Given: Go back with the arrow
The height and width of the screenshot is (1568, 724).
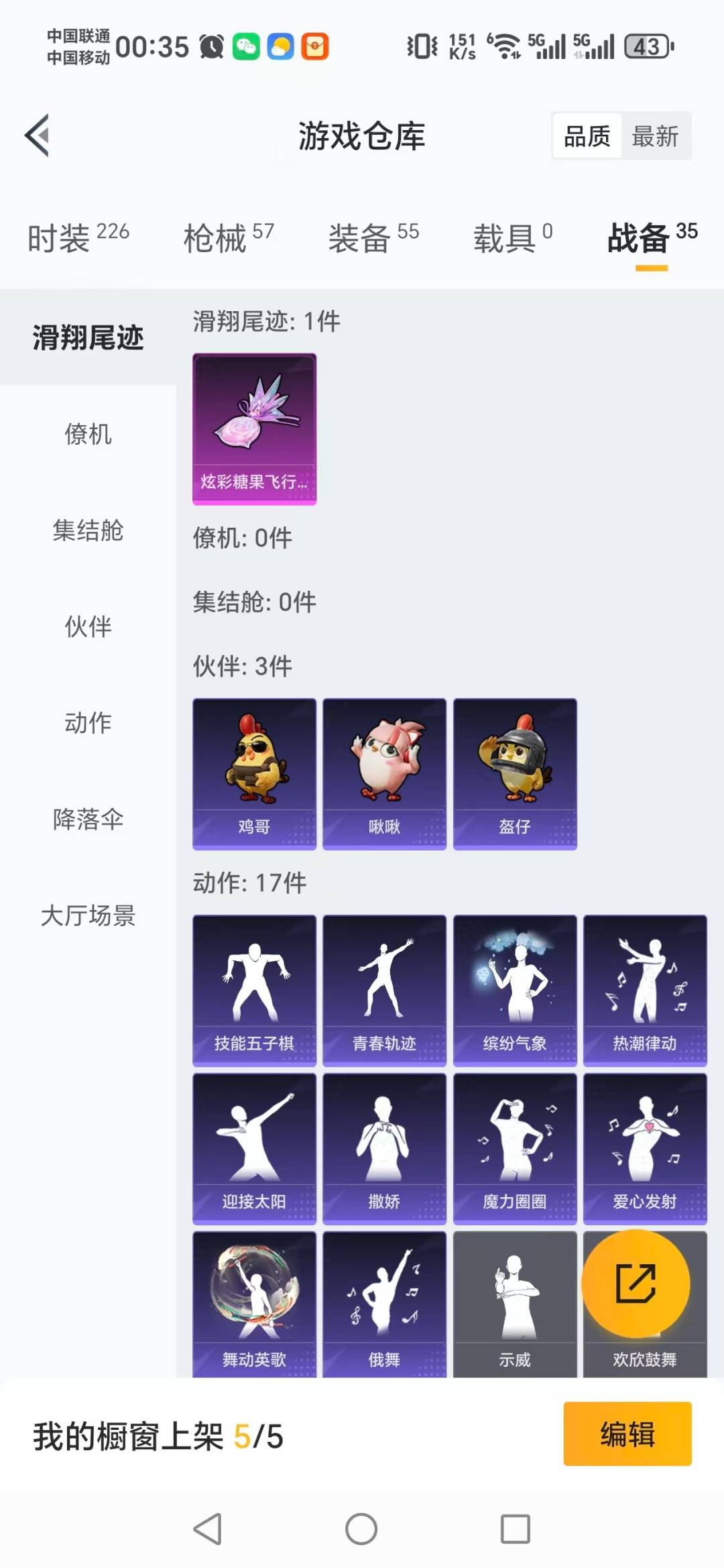Looking at the screenshot, I should pyautogui.click(x=38, y=135).
